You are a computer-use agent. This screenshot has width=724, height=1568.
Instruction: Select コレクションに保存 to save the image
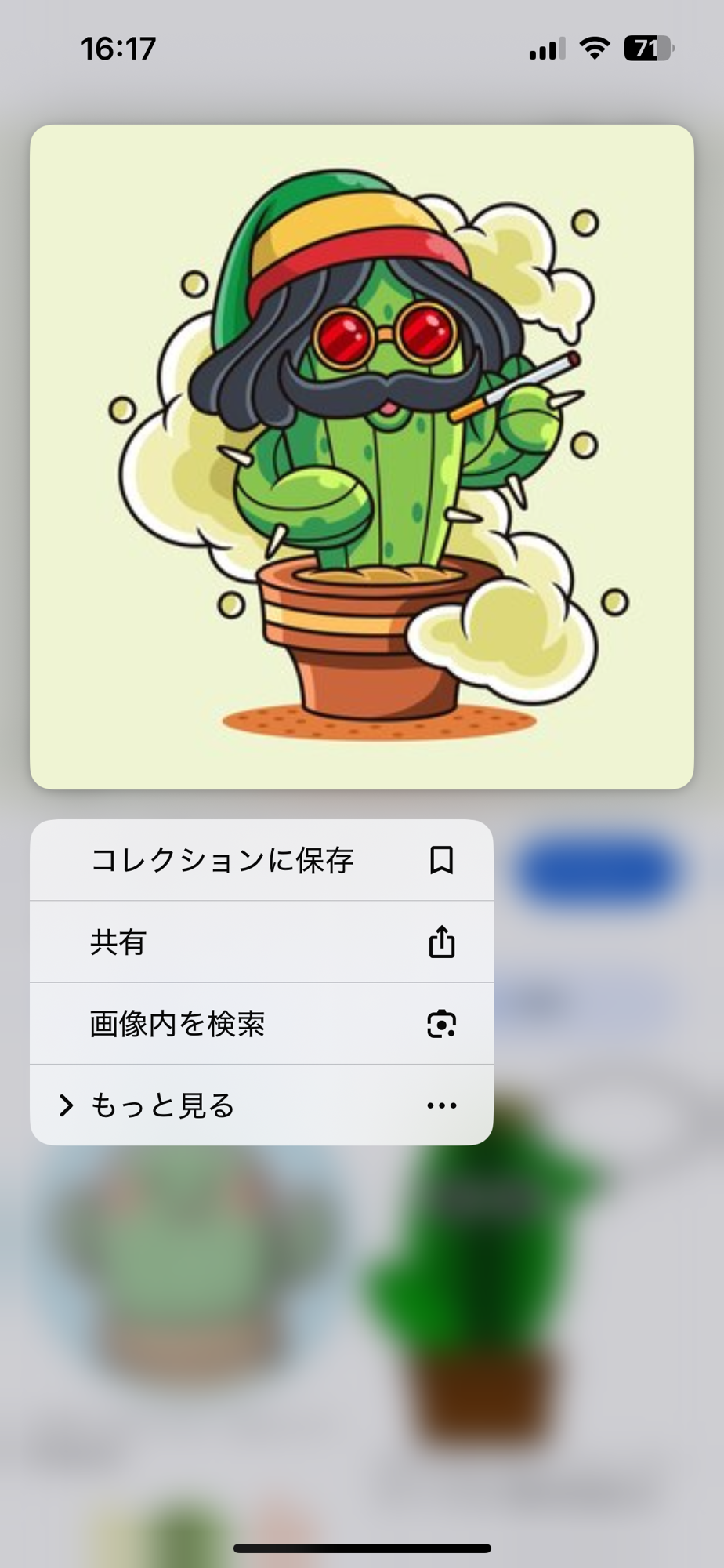point(261,860)
